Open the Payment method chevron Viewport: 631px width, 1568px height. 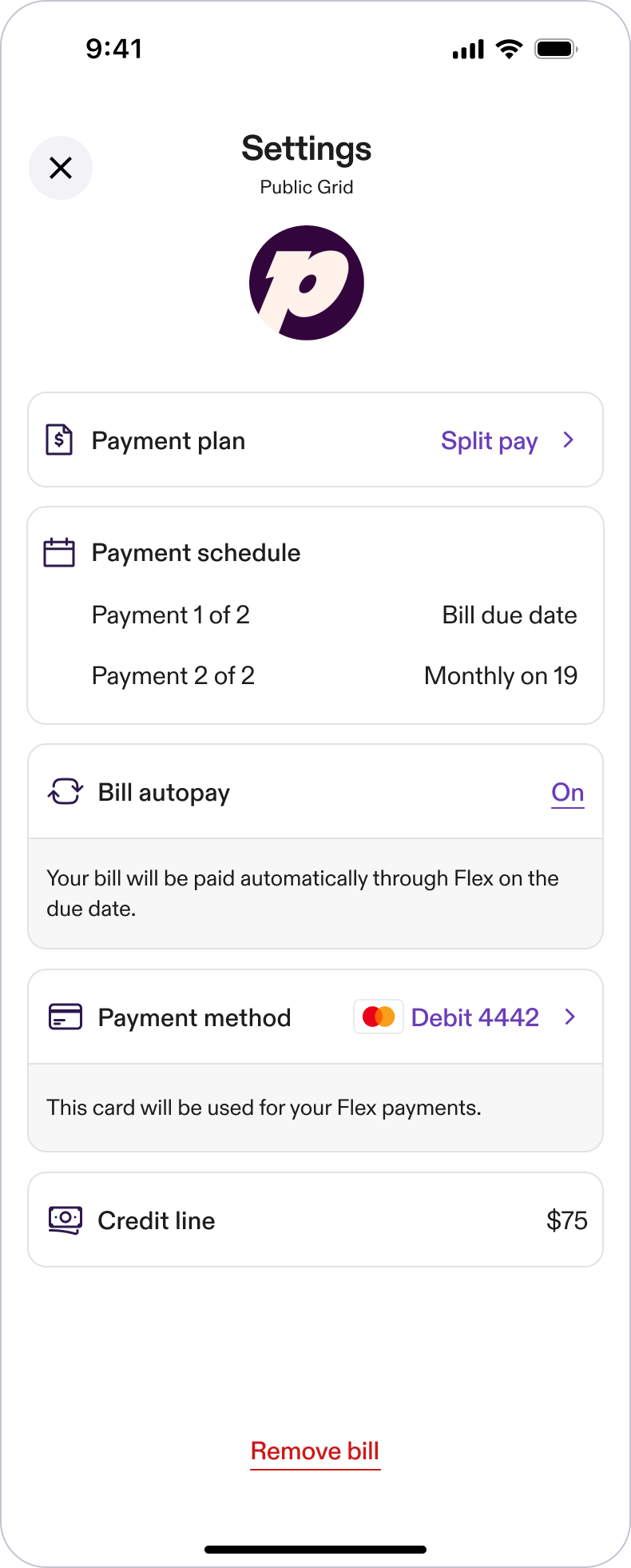coord(569,1017)
